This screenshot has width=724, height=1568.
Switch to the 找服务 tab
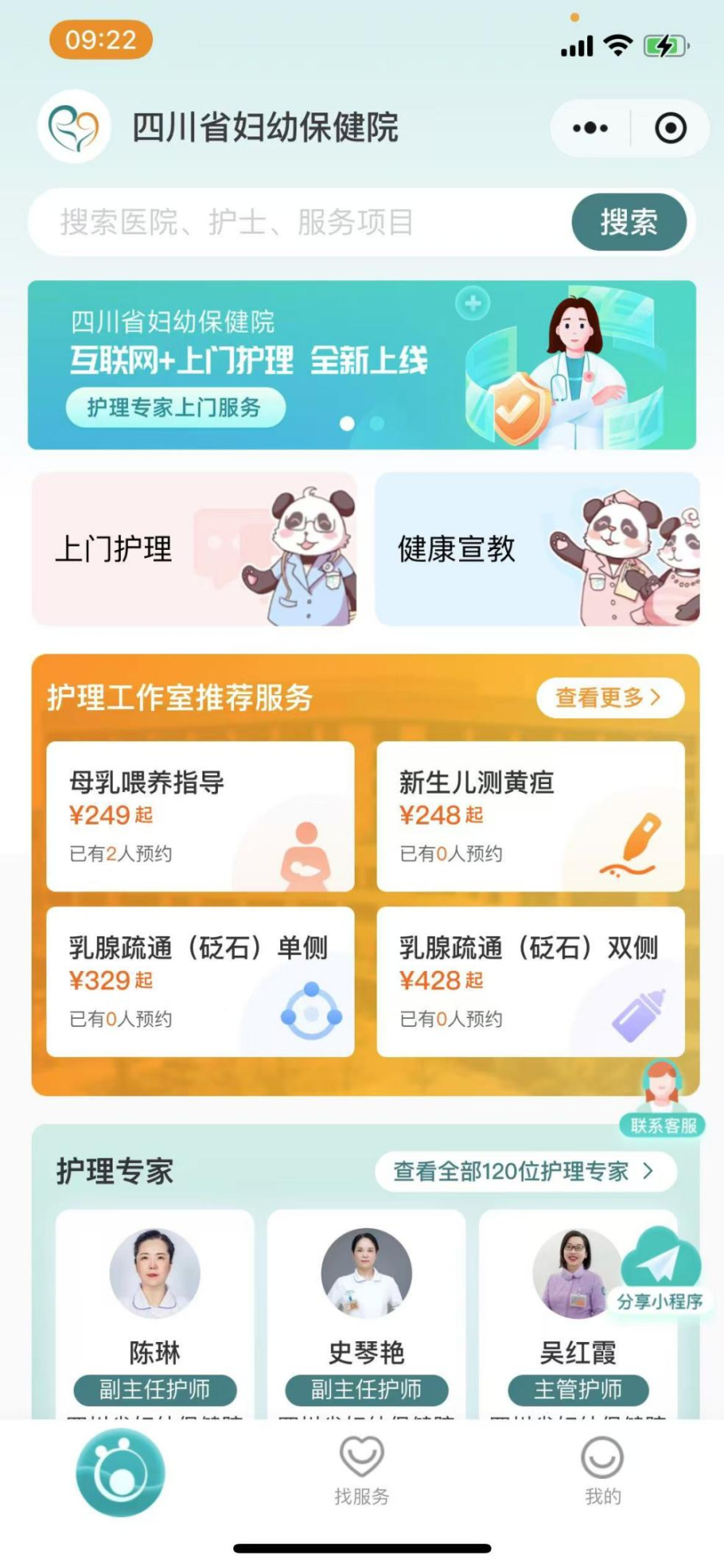tap(361, 1470)
